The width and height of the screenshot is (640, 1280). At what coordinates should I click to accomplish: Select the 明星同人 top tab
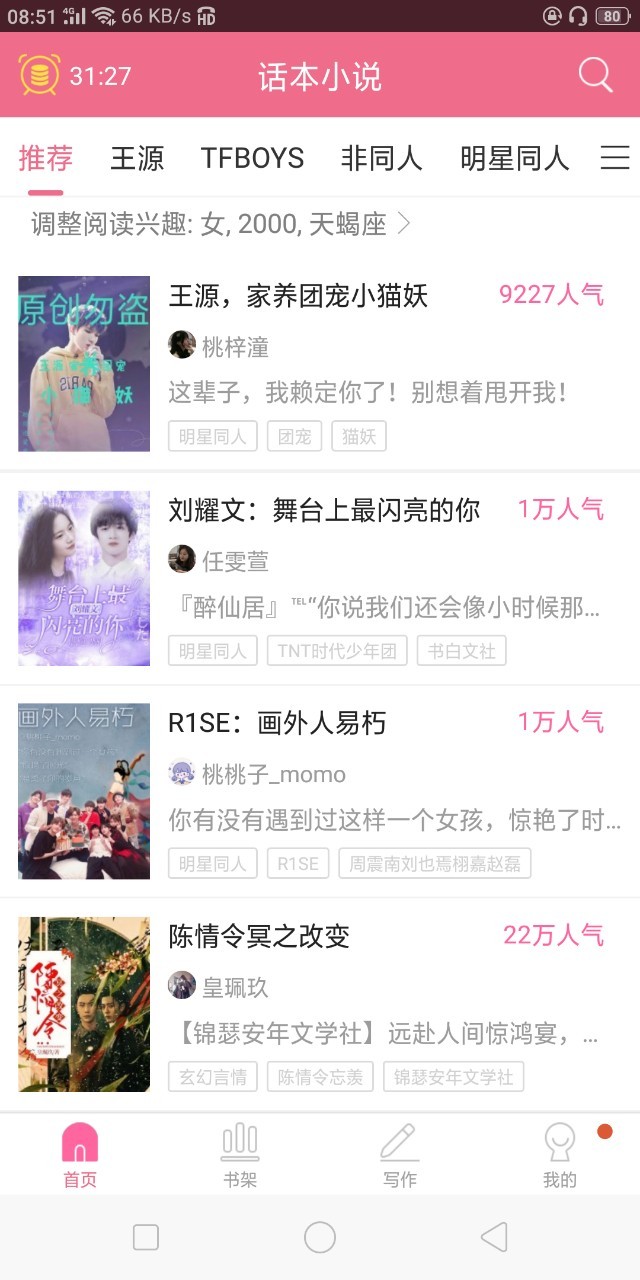(x=514, y=158)
